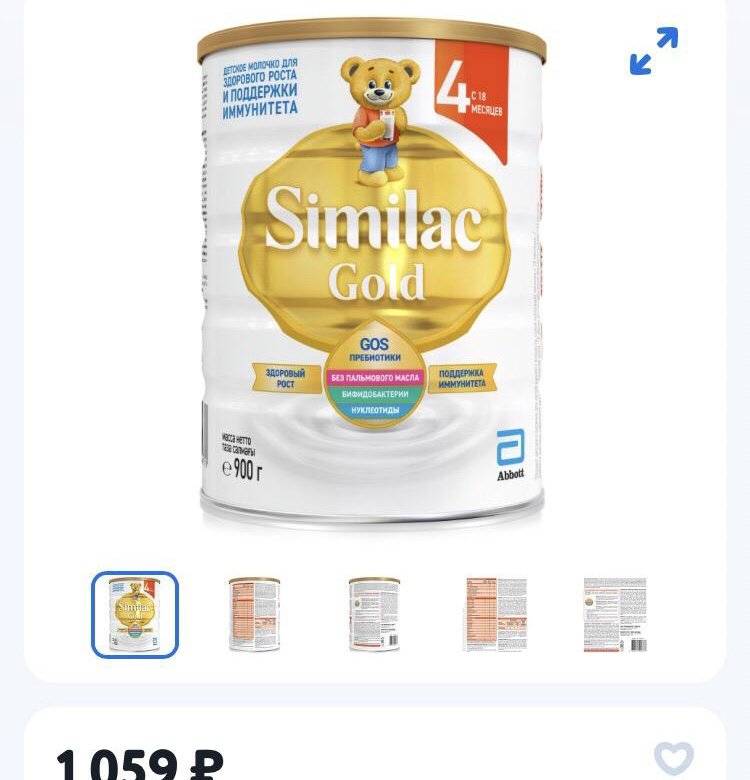
Task: View the white label thumbnail with barcode
Action: tap(615, 614)
